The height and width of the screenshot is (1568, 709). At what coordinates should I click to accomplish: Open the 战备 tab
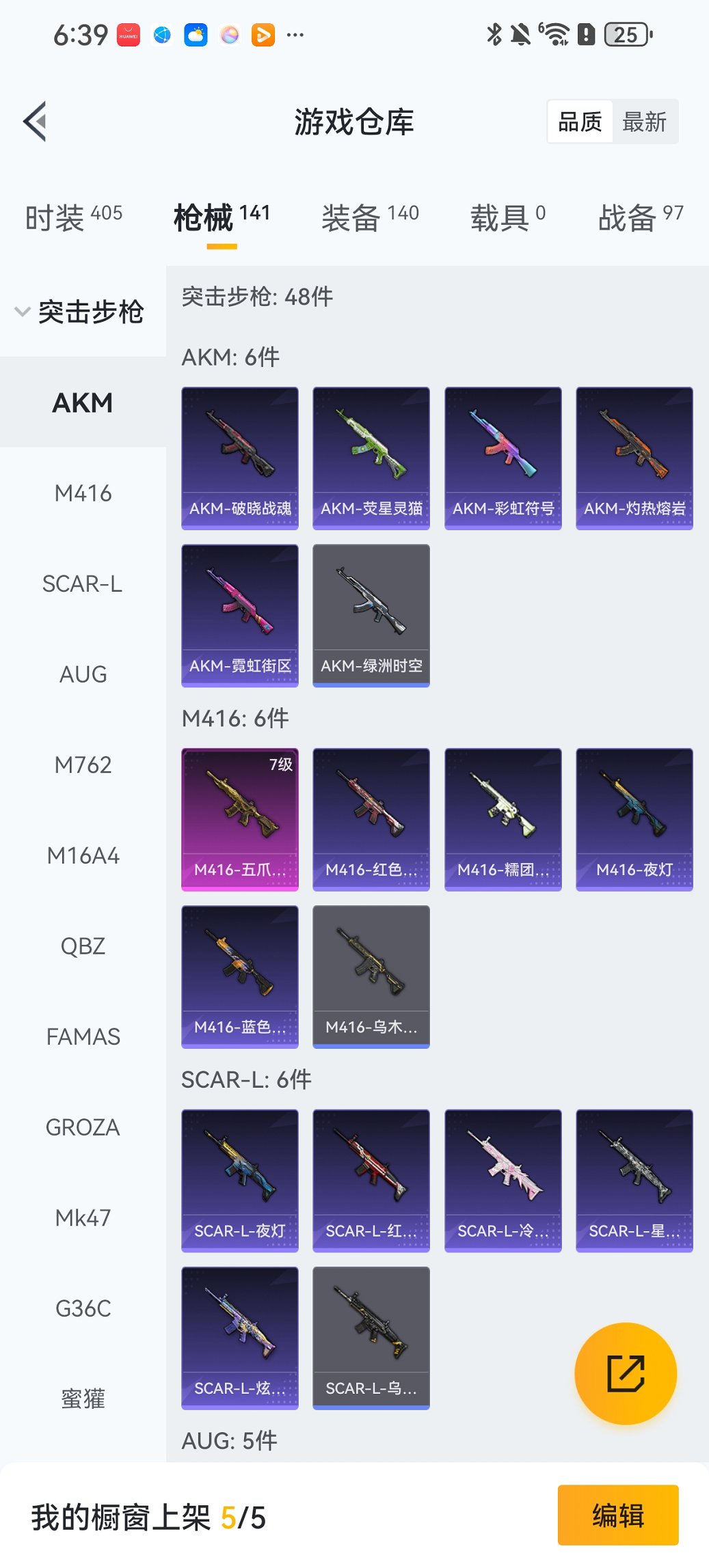coord(640,218)
